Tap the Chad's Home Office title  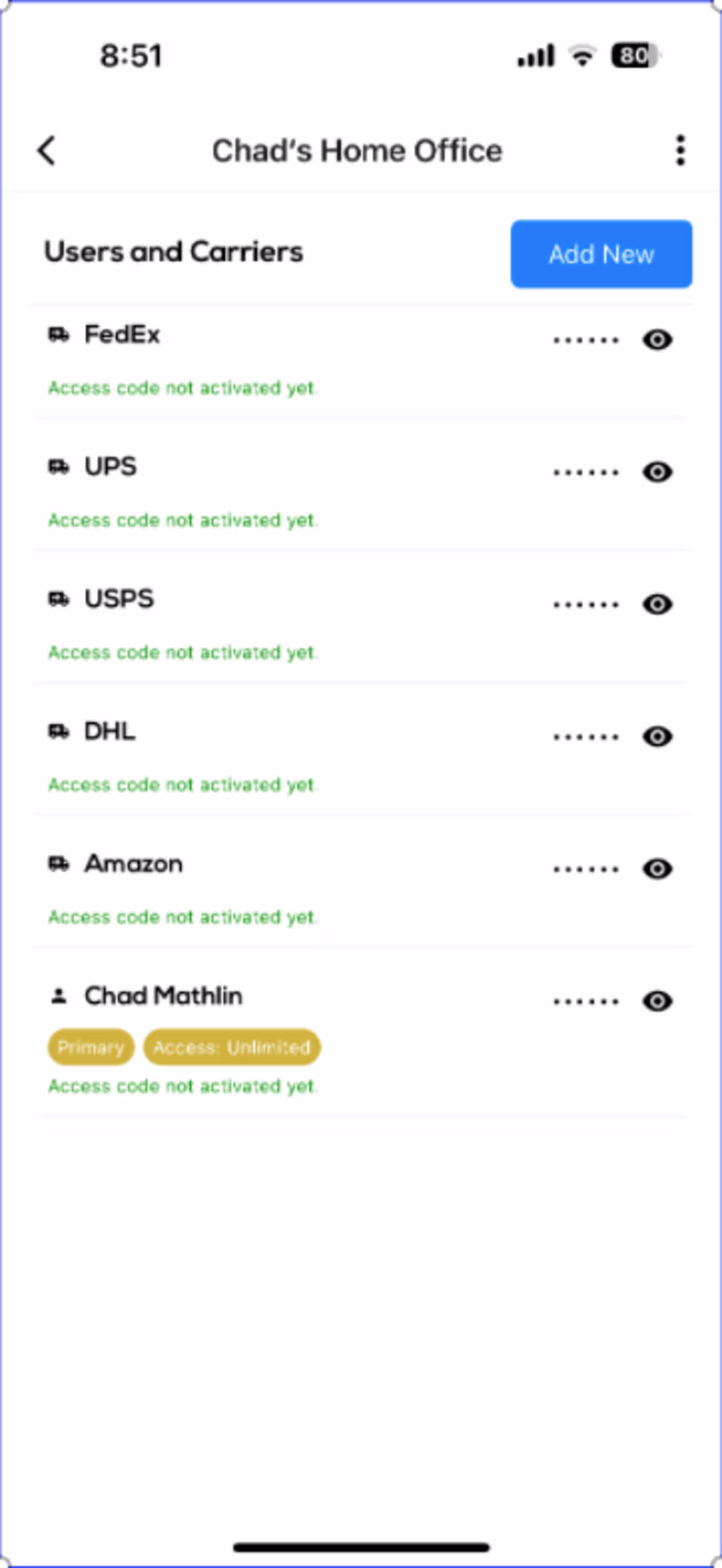[x=356, y=150]
